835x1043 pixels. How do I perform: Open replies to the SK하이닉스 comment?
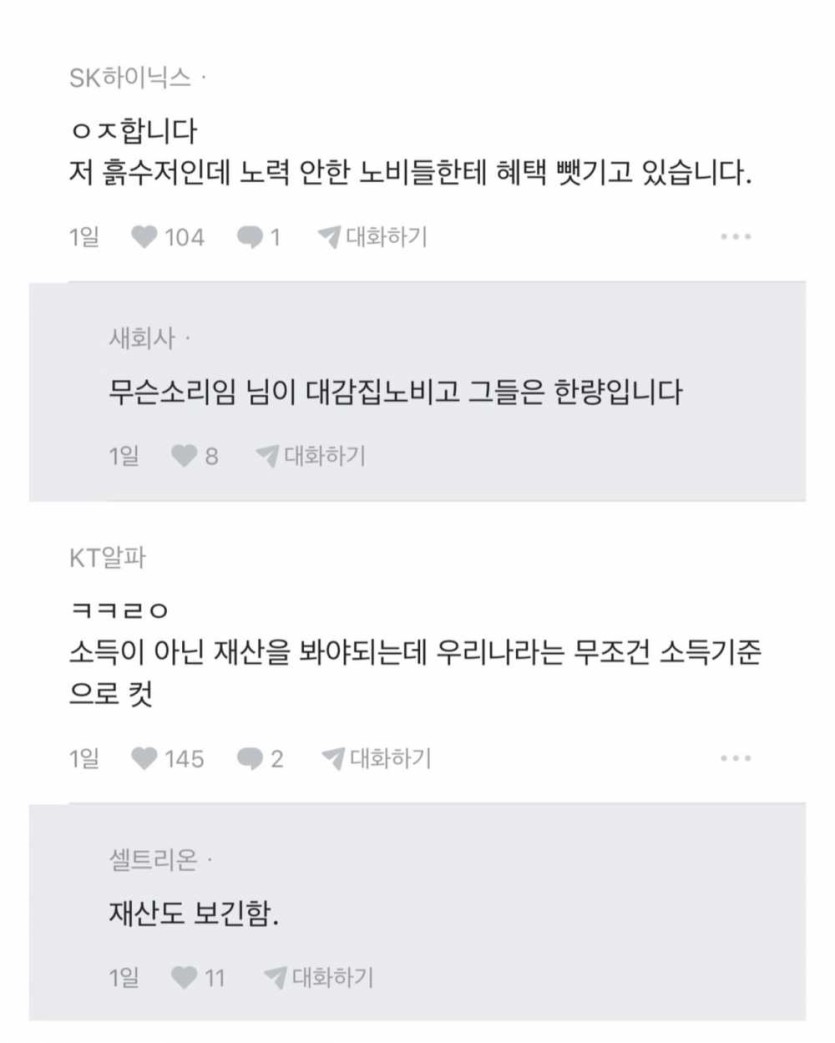click(248, 237)
